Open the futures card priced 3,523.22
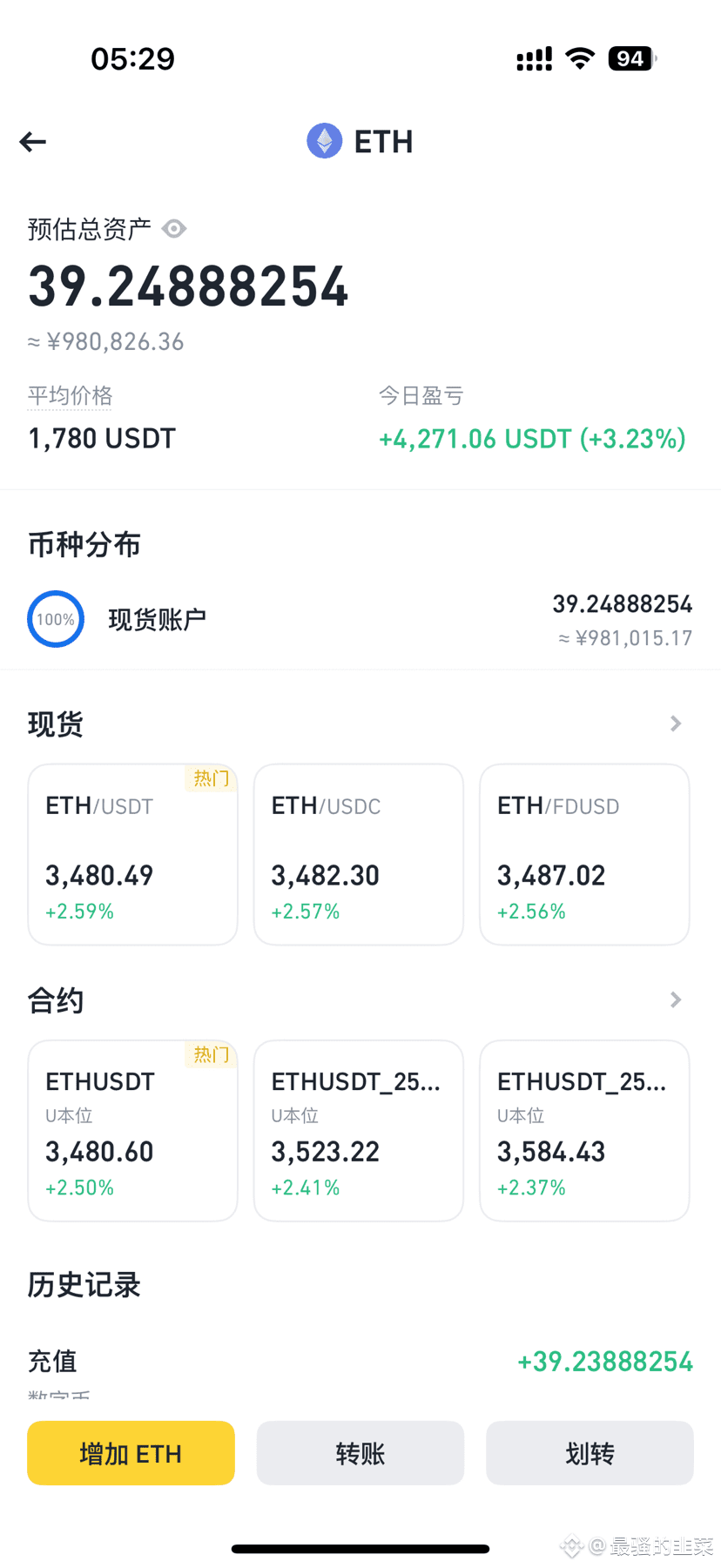Image resolution: width=721 pixels, height=1568 pixels. (359, 1130)
